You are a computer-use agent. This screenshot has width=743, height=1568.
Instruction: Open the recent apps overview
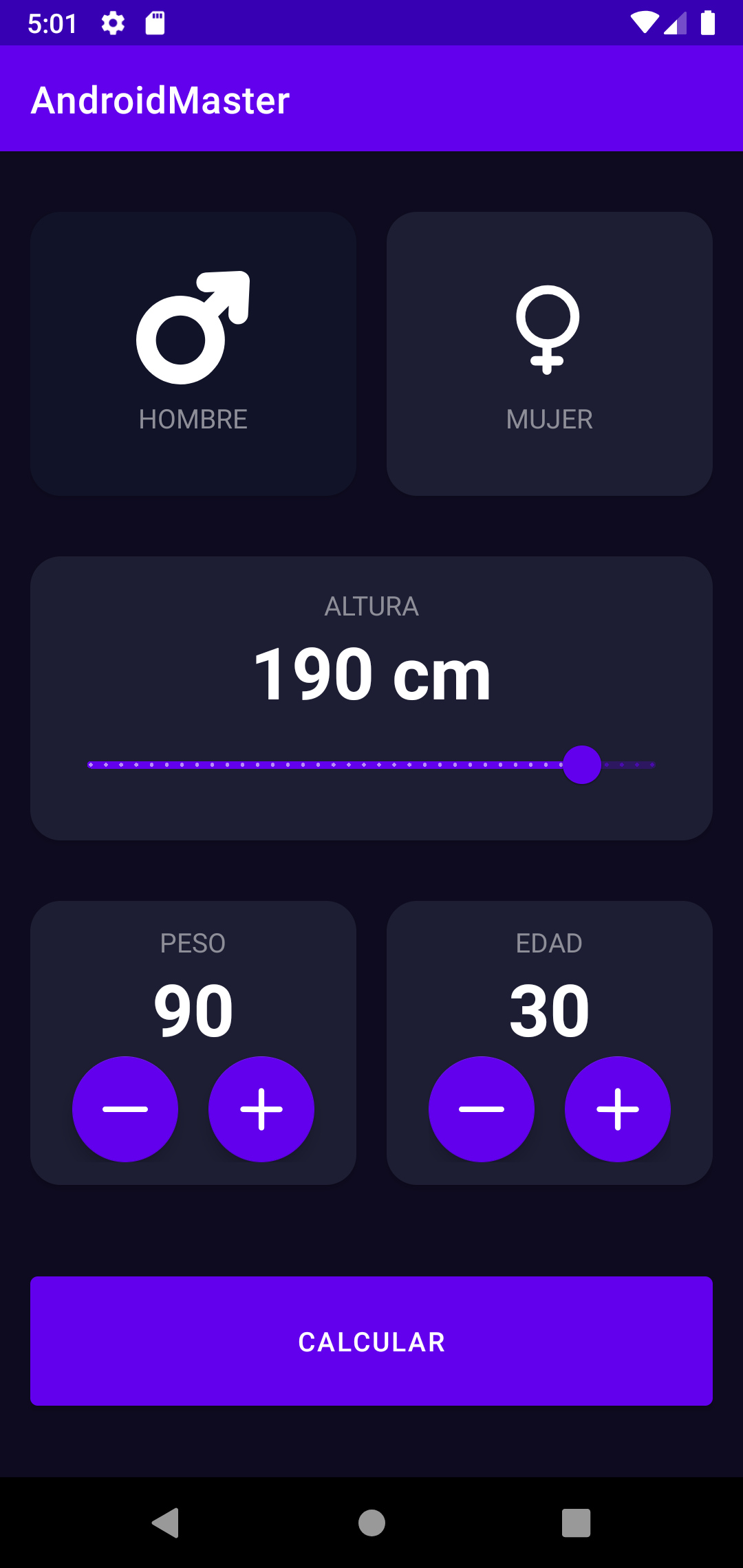point(576,1523)
